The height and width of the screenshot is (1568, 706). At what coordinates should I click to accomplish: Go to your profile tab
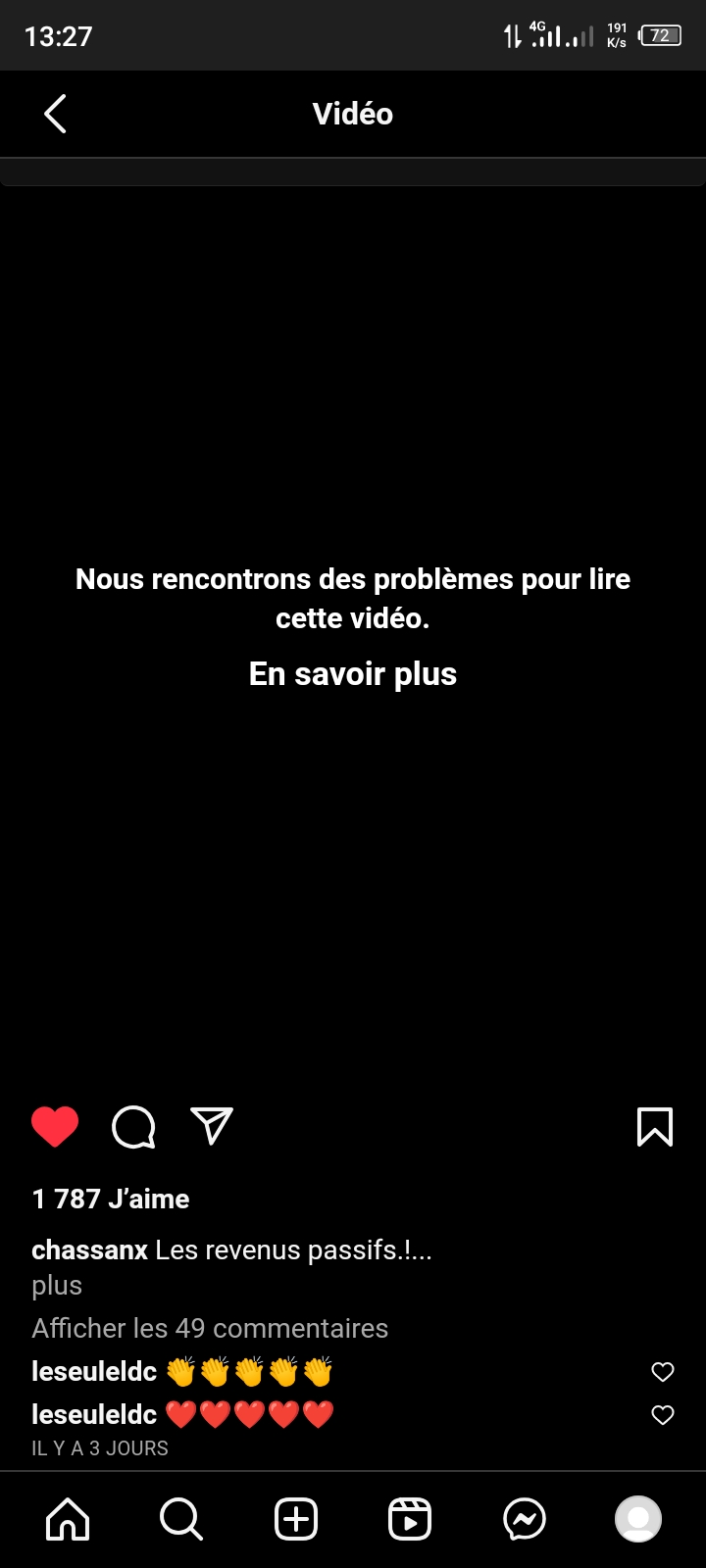[638, 1520]
